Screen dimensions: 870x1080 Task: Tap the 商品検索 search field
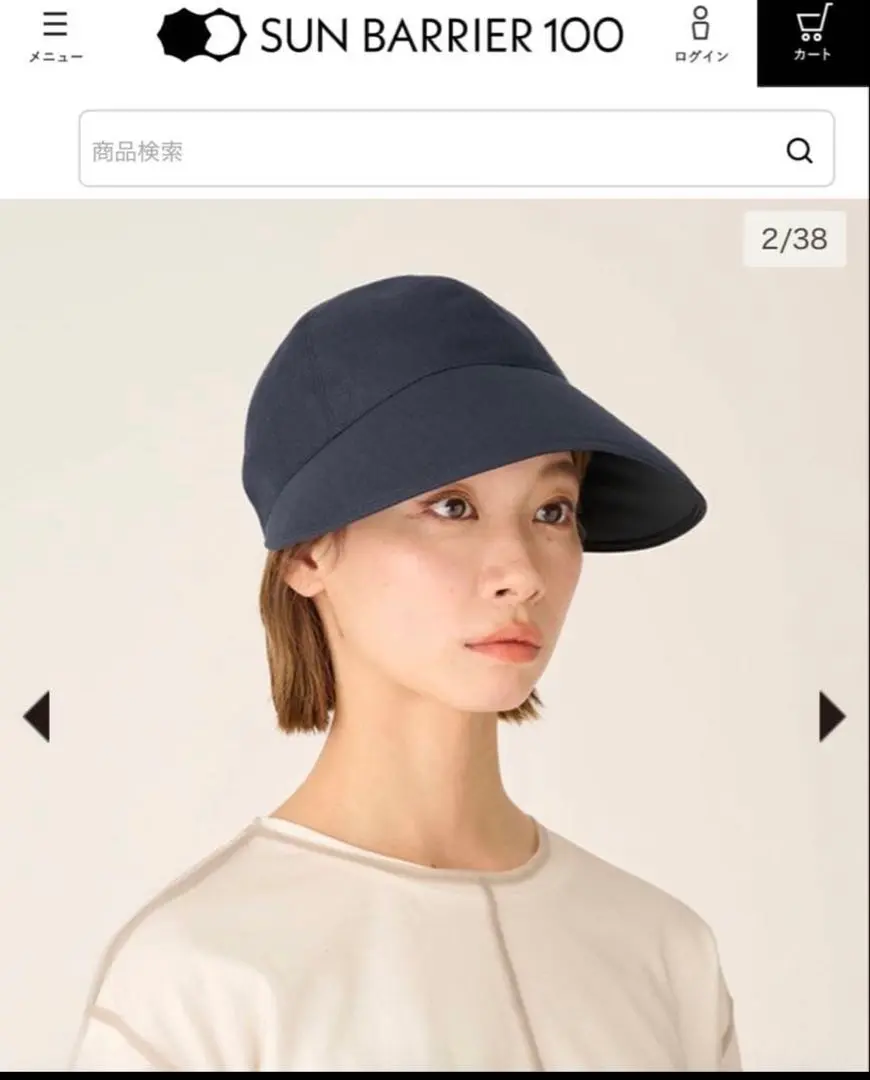(430, 150)
